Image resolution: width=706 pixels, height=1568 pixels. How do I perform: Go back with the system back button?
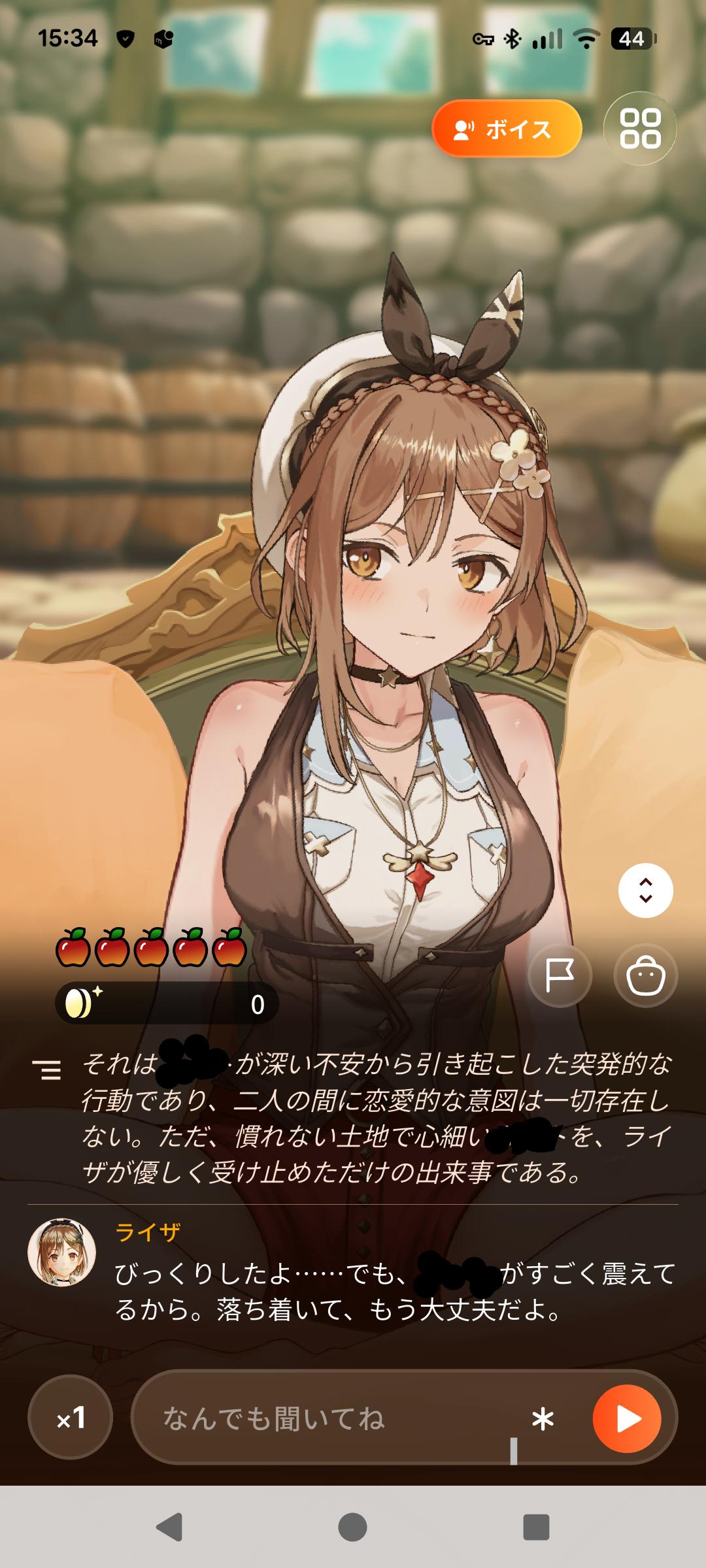pyautogui.click(x=169, y=1528)
